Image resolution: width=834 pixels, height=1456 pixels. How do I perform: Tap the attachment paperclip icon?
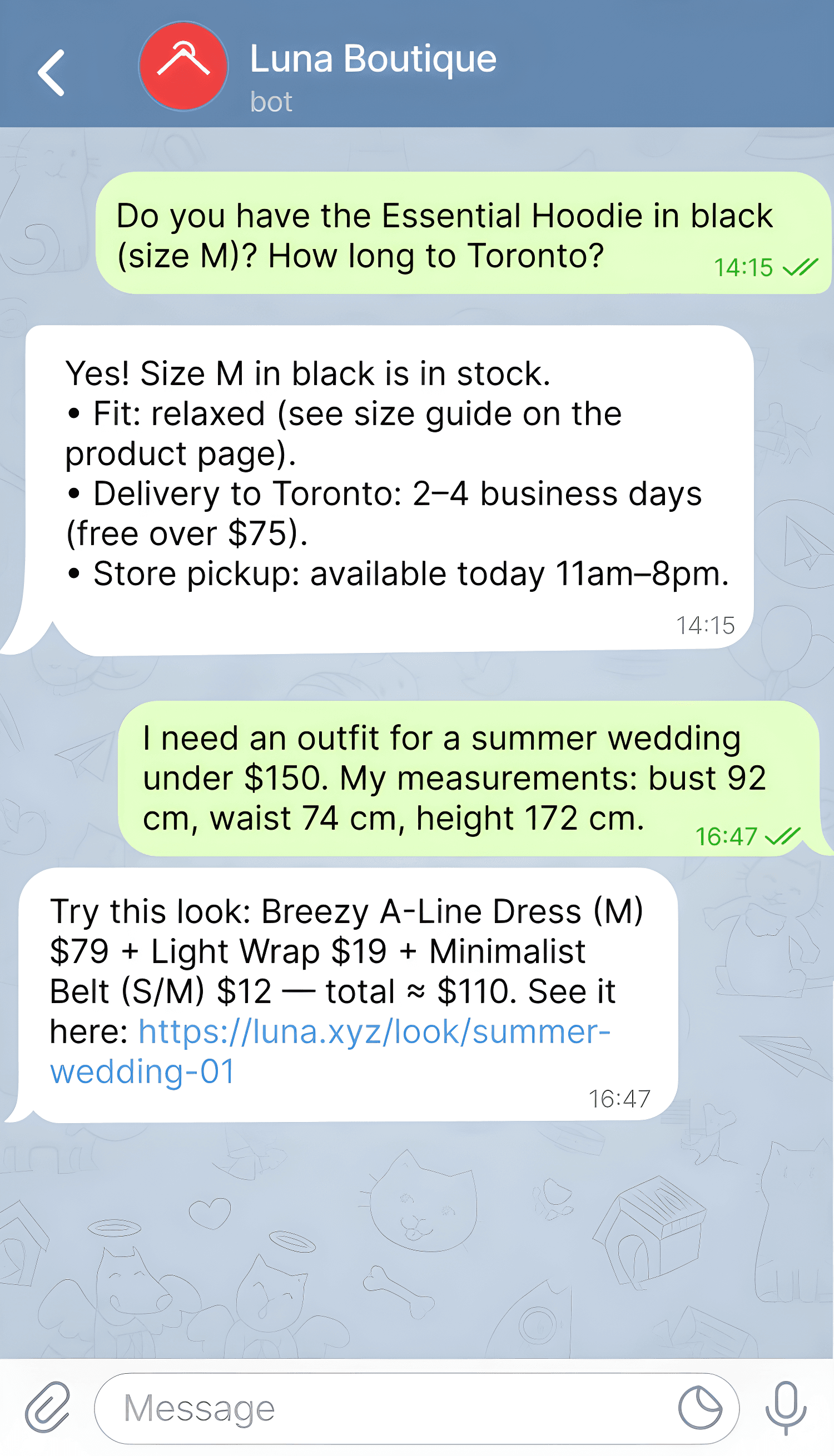[x=48, y=1408]
